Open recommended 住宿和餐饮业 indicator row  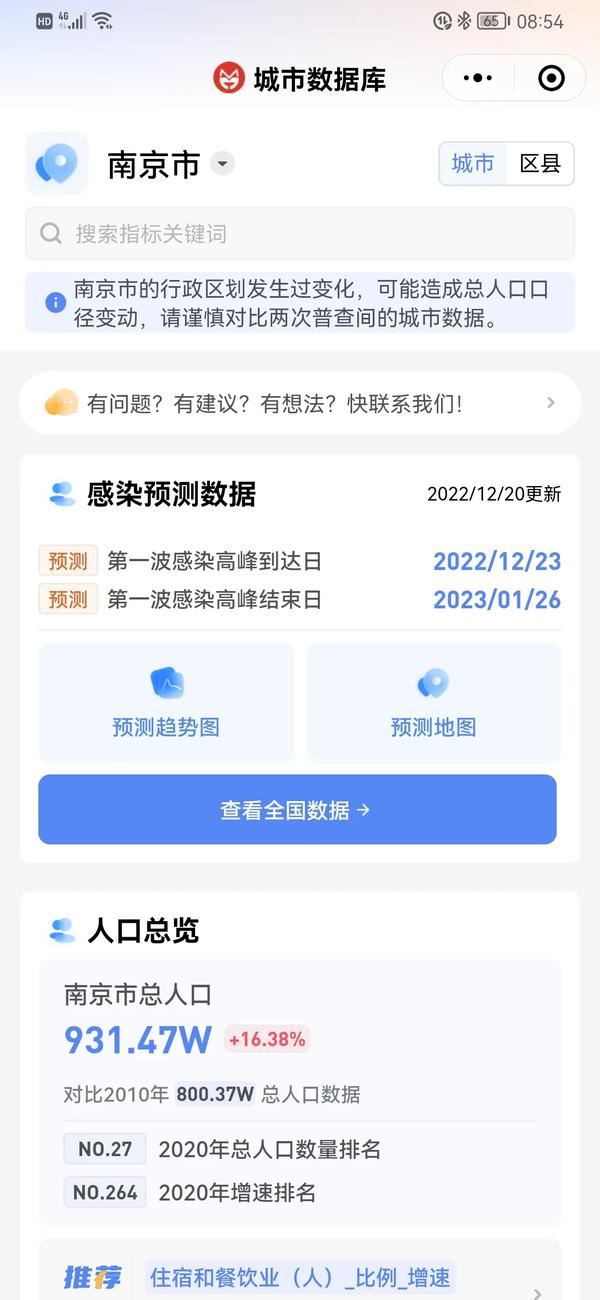300,1277
